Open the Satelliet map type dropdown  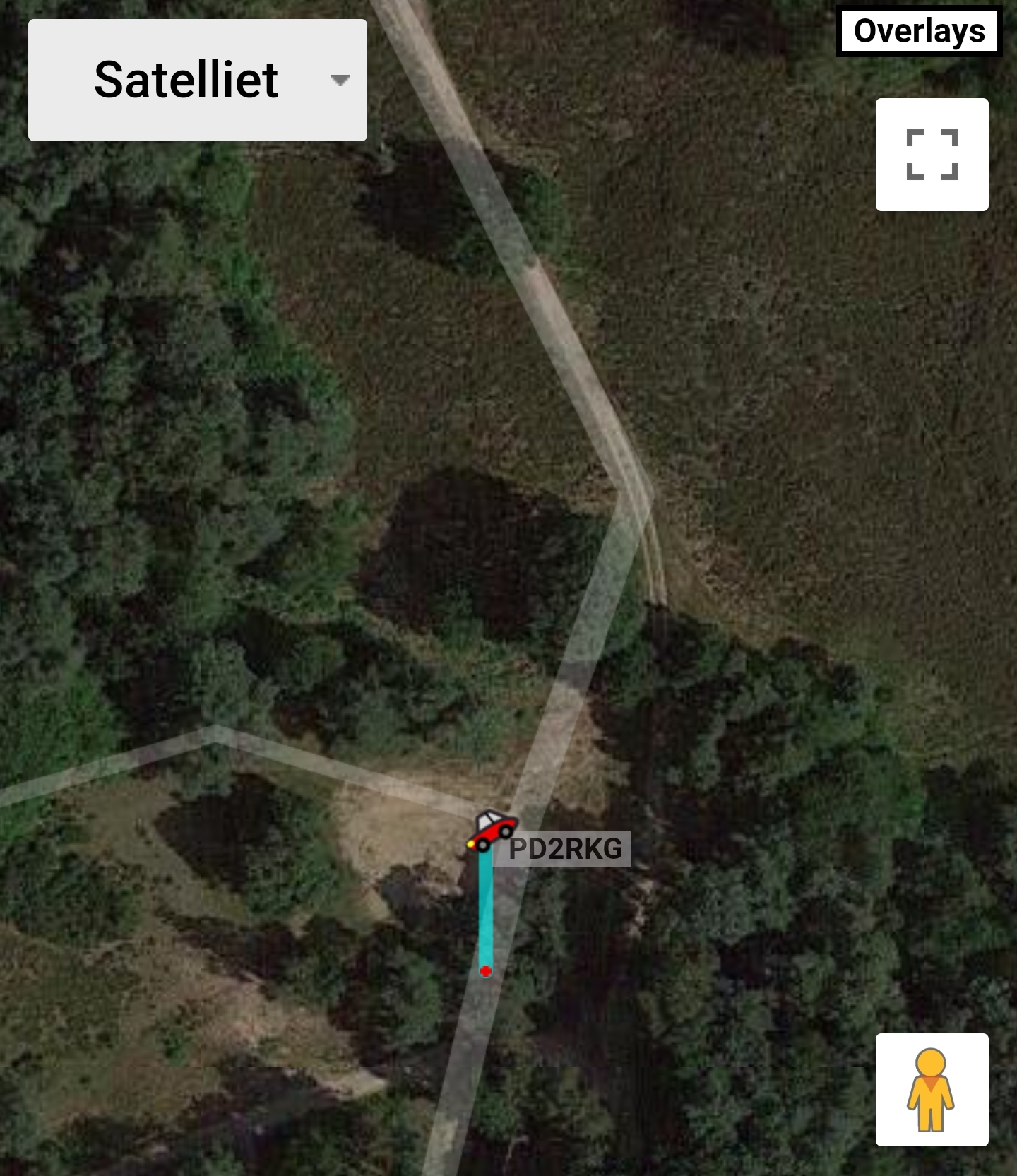[x=197, y=80]
